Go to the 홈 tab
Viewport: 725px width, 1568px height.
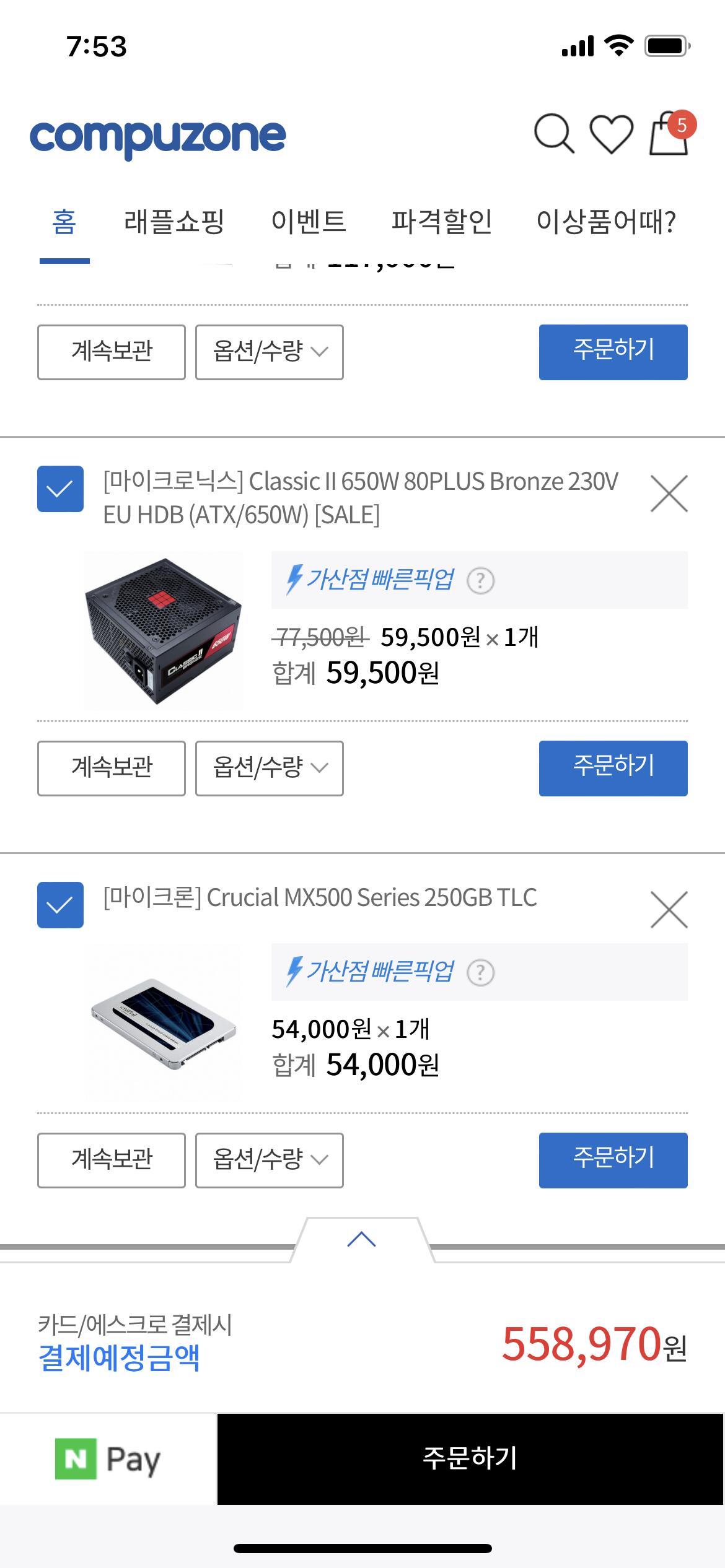[x=64, y=222]
